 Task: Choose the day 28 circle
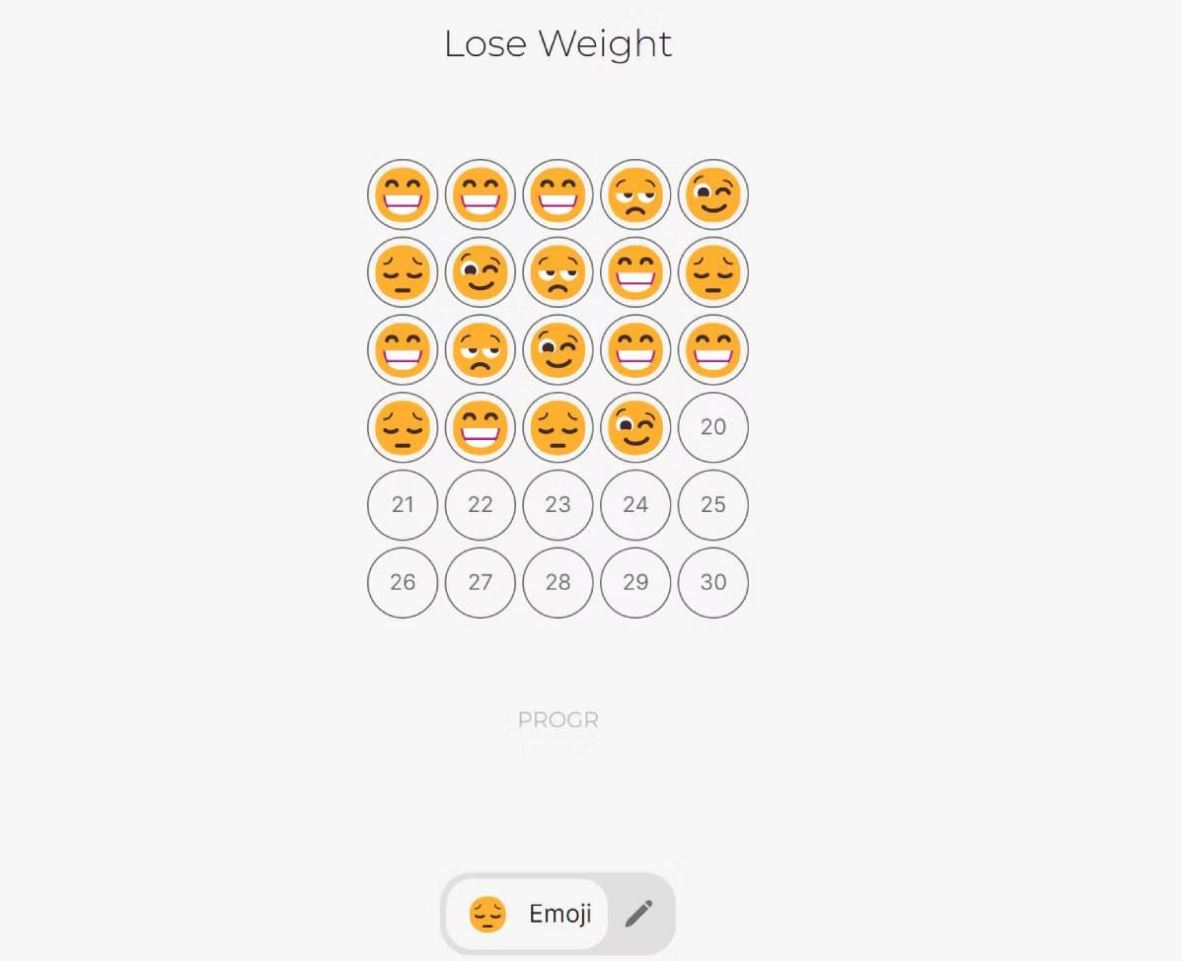[558, 582]
